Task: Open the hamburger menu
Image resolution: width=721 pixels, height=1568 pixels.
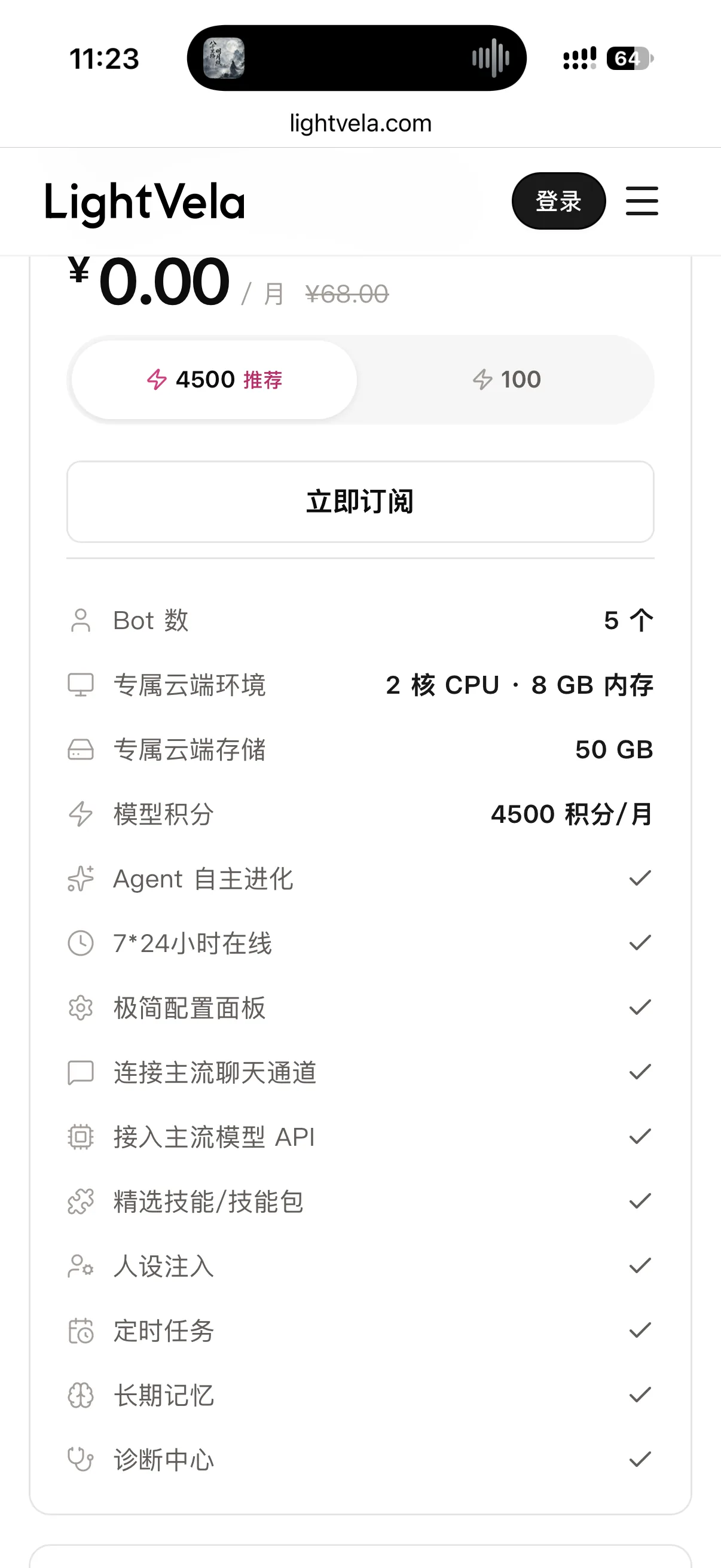Action: [x=642, y=201]
